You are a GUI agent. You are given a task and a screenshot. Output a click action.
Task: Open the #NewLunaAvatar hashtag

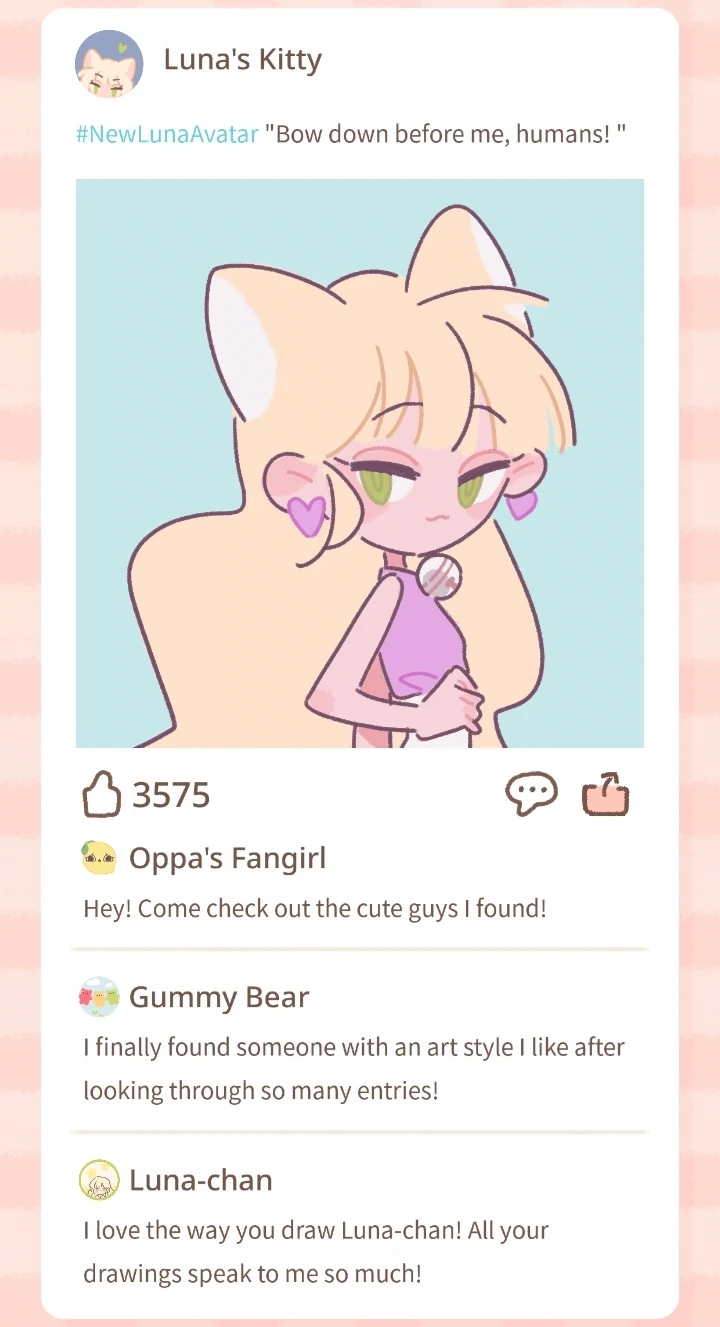[167, 134]
